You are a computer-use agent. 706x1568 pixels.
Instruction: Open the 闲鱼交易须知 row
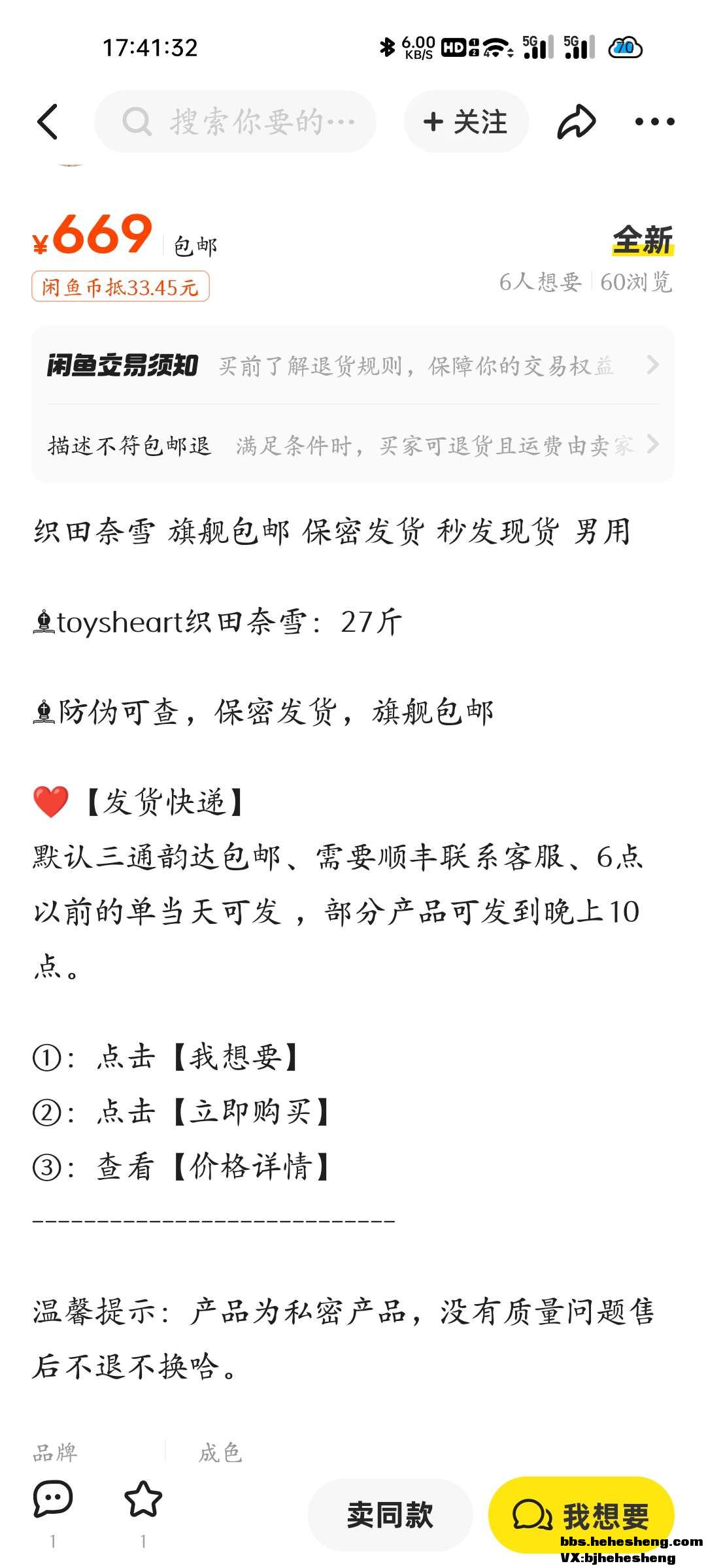353,365
